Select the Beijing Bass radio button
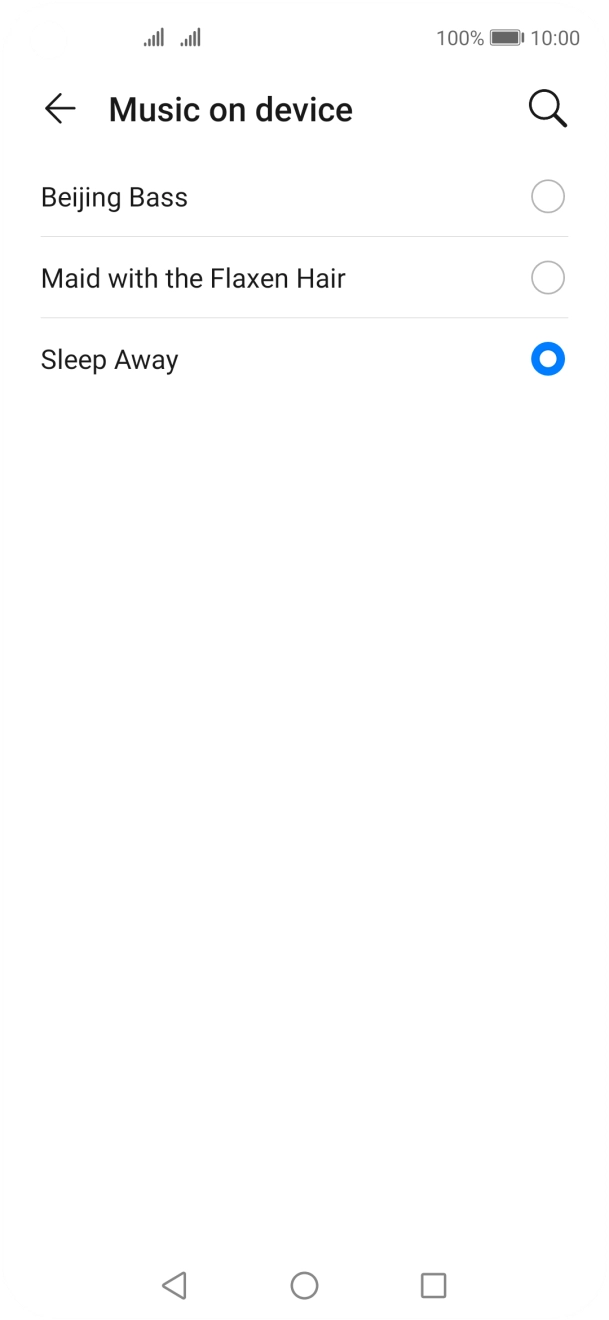609x1320 pixels. (547, 197)
